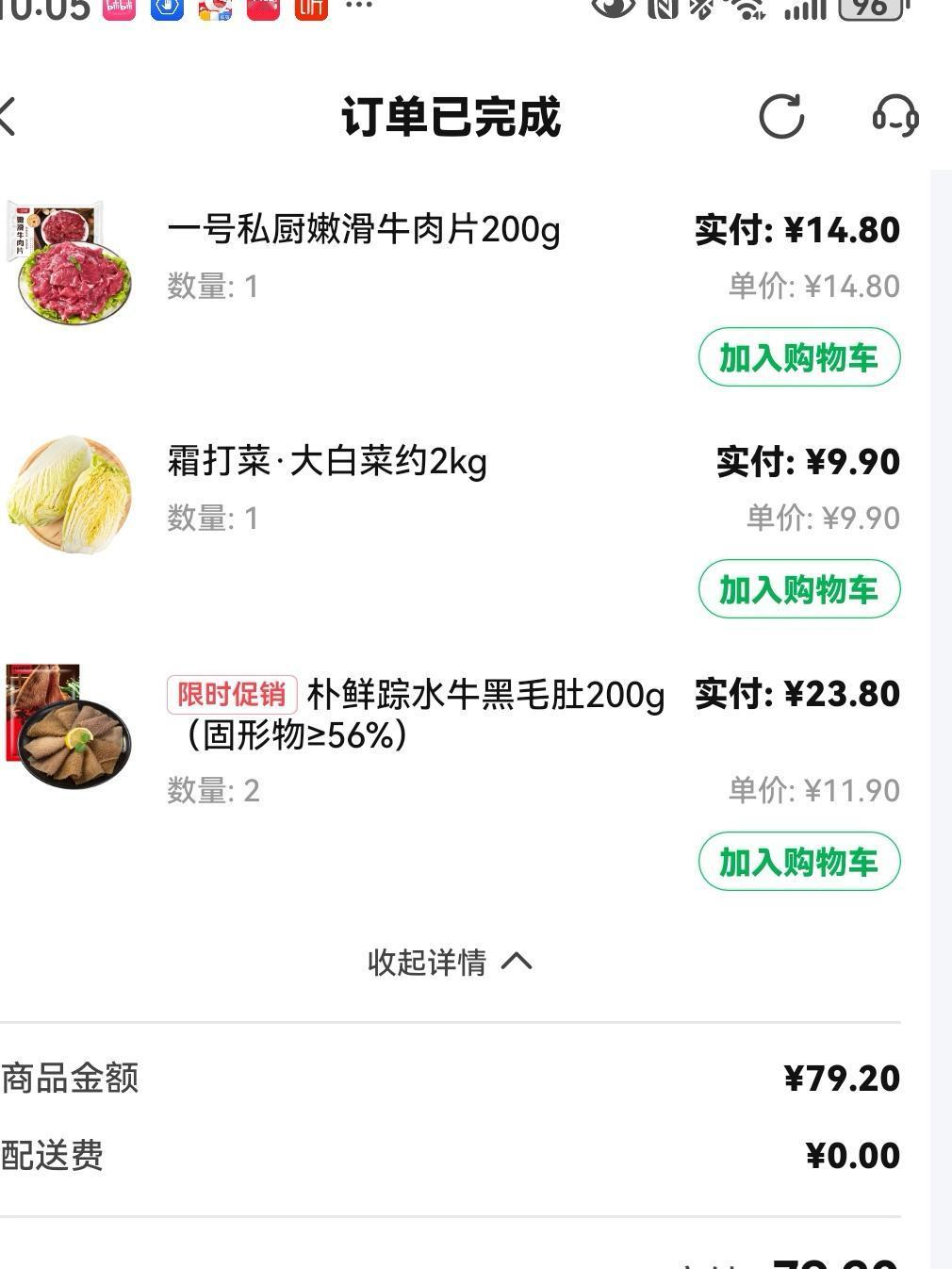This screenshot has width=952, height=1269.
Task: Go back from the completed order page
Action: (9, 117)
